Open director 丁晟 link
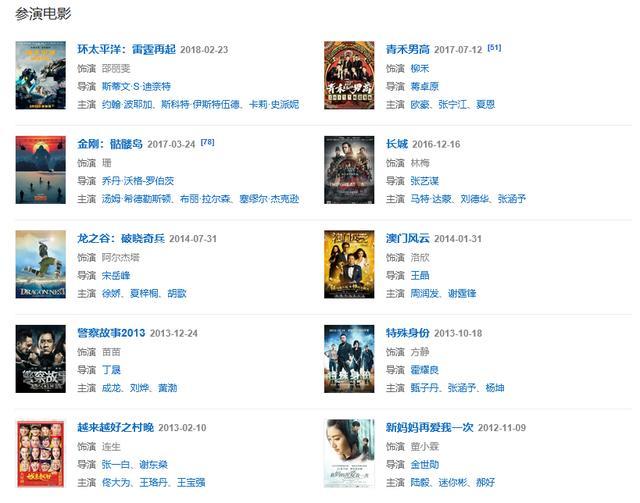Viewport: 640px width, 503px height. click(x=111, y=370)
